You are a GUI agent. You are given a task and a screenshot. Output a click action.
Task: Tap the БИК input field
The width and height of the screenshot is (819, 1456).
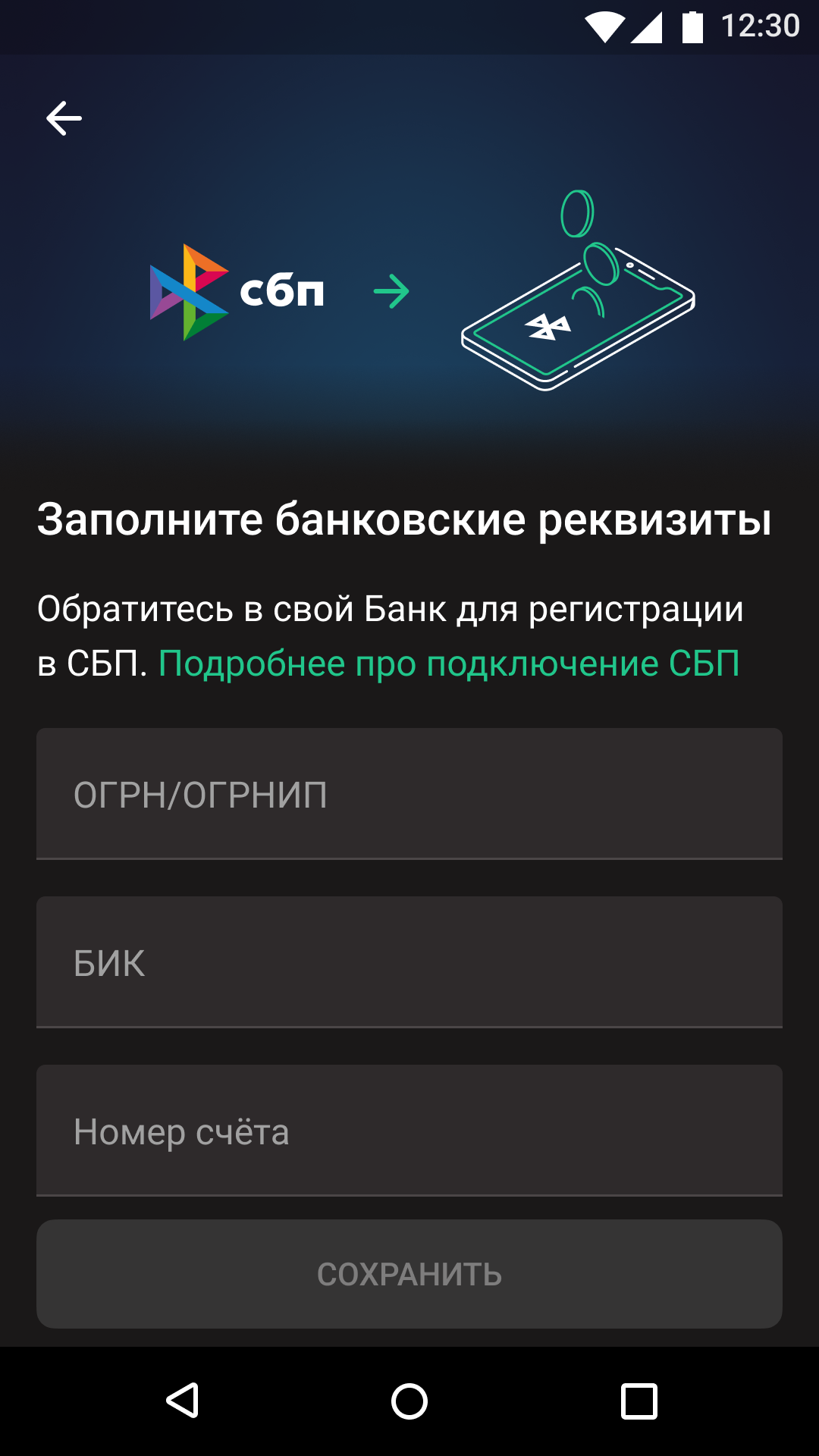tap(409, 962)
